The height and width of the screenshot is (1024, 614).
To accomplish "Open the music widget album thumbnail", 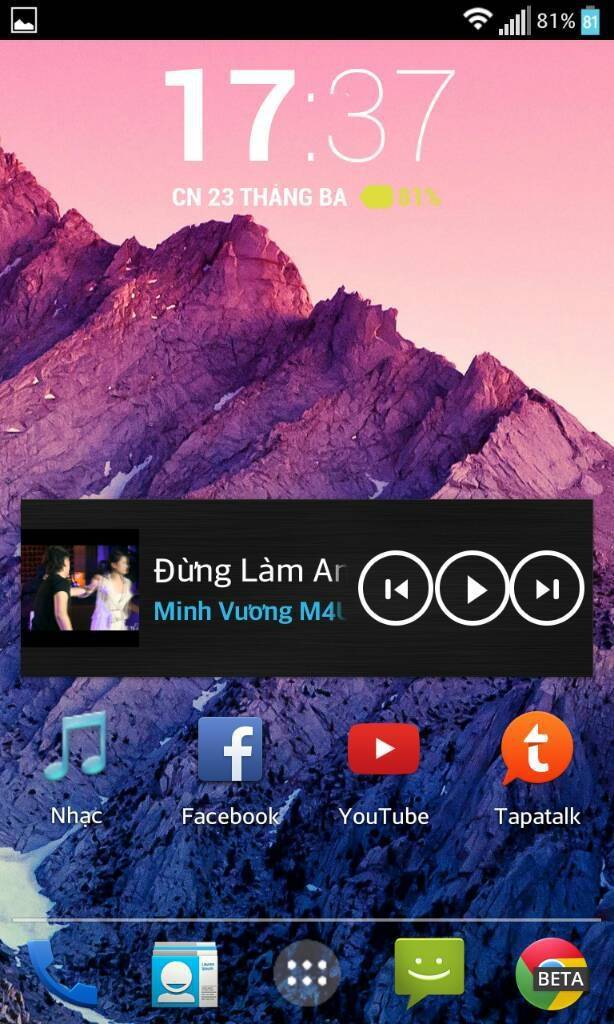I will point(80,588).
